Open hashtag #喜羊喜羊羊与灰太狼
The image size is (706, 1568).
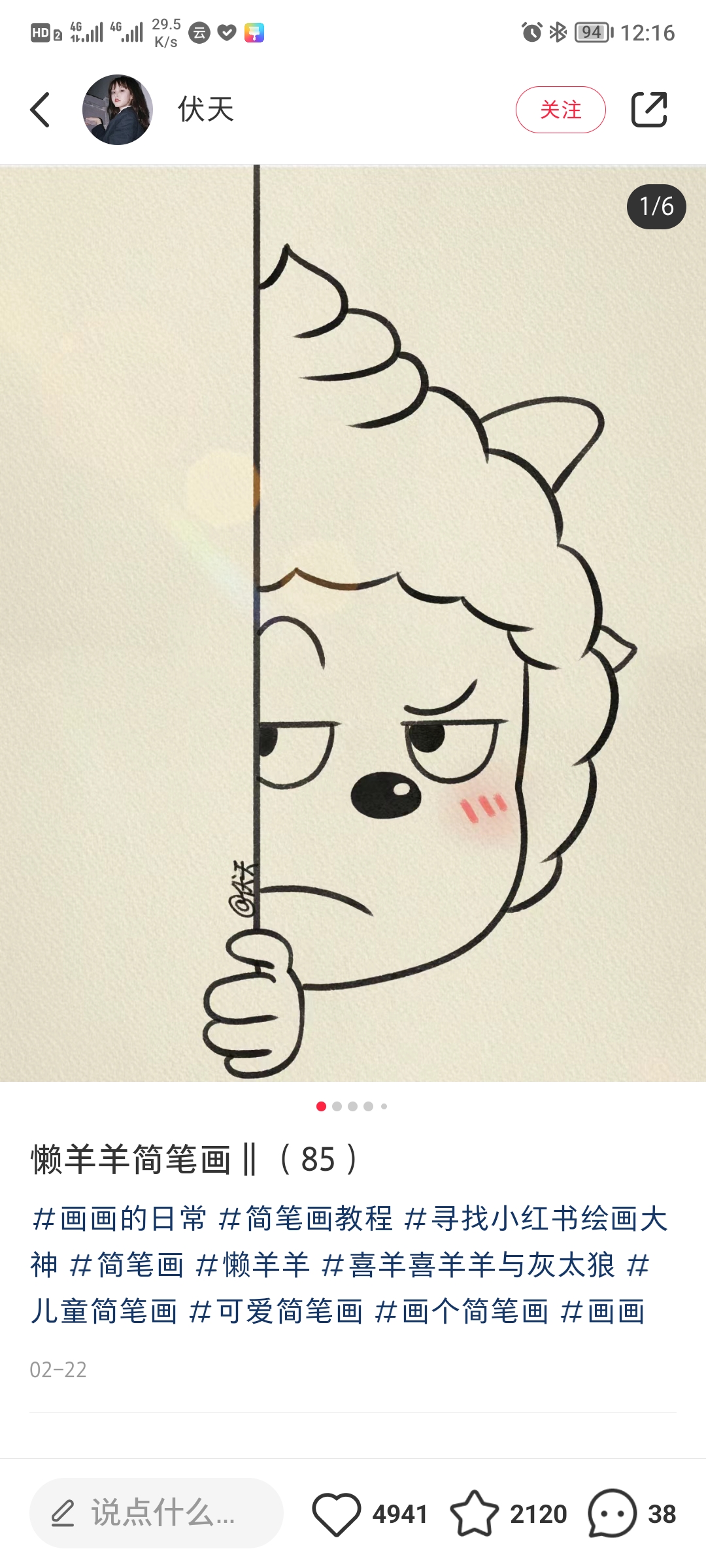click(468, 1265)
